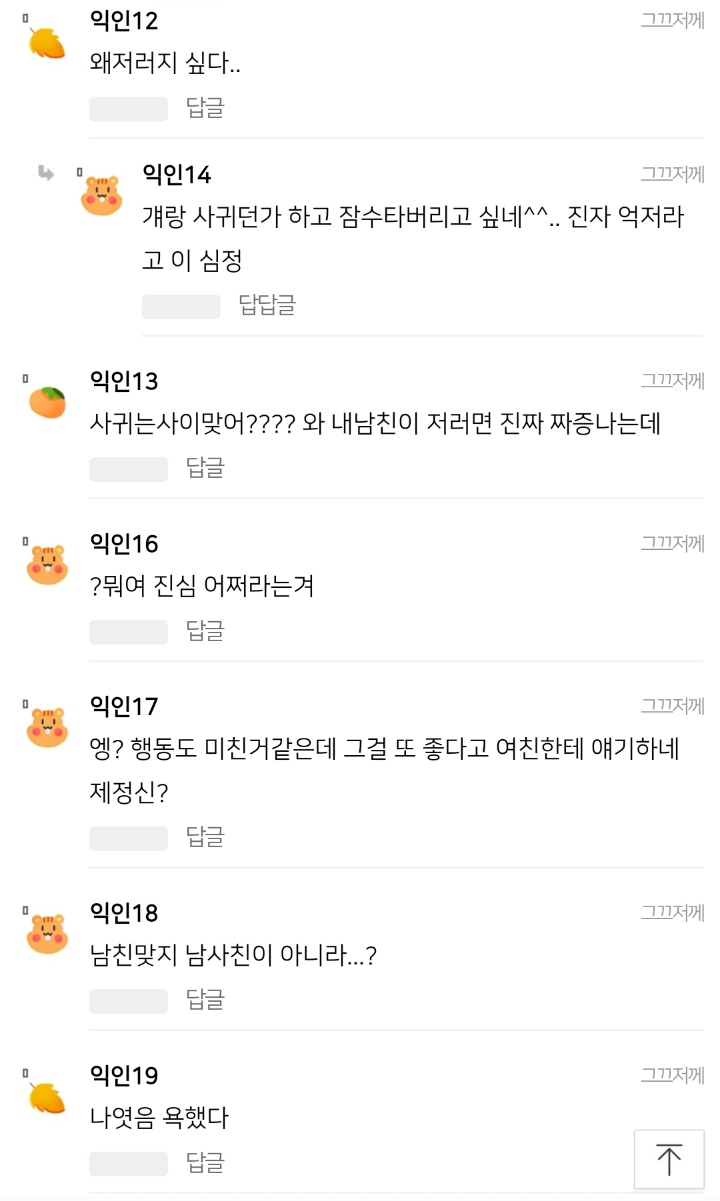Click the 그끄저께 timestamp beside 익인19
The height and width of the screenshot is (1201, 720).
pyautogui.click(x=673, y=1072)
